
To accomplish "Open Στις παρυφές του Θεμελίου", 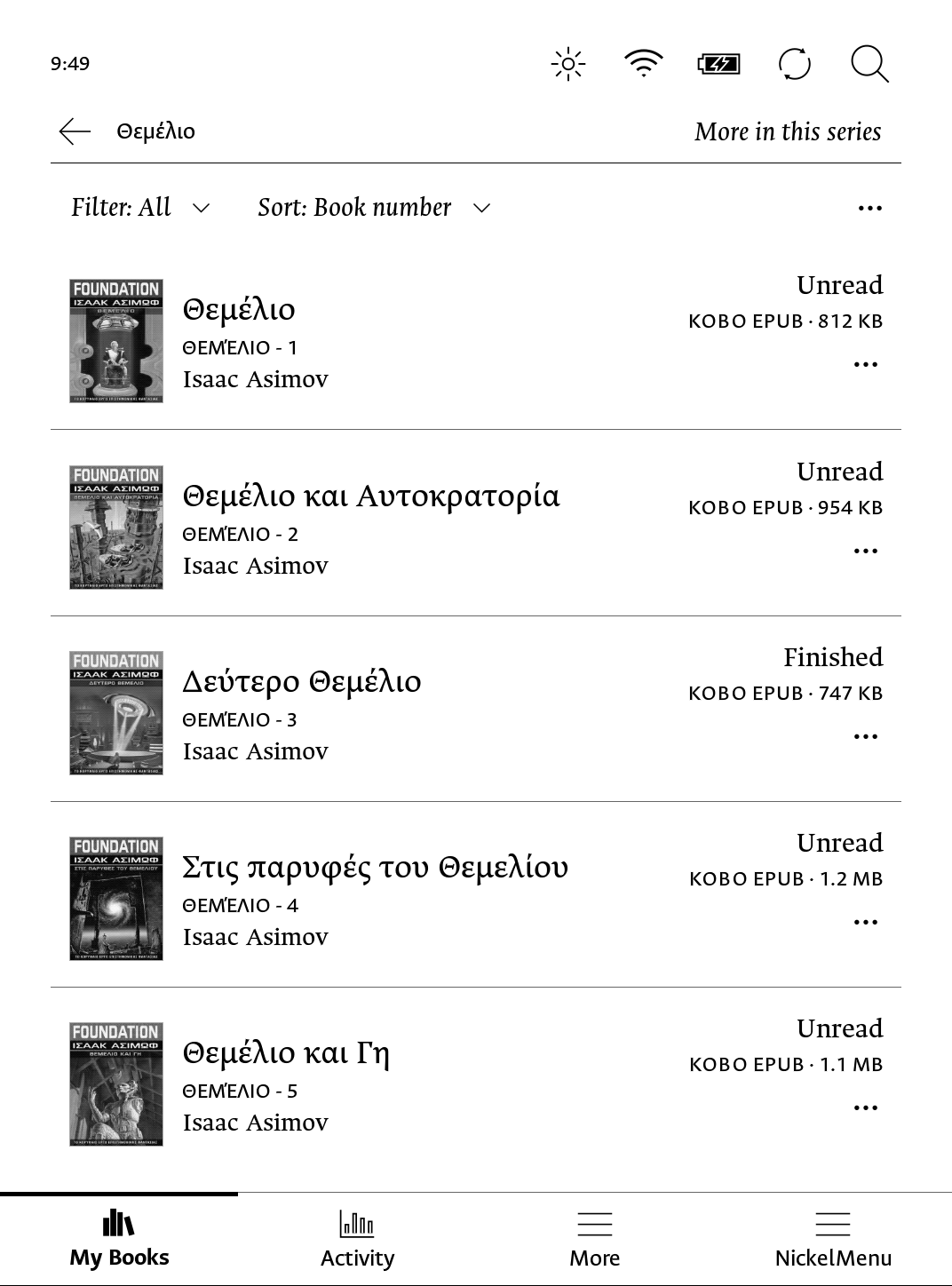I will 374,868.
